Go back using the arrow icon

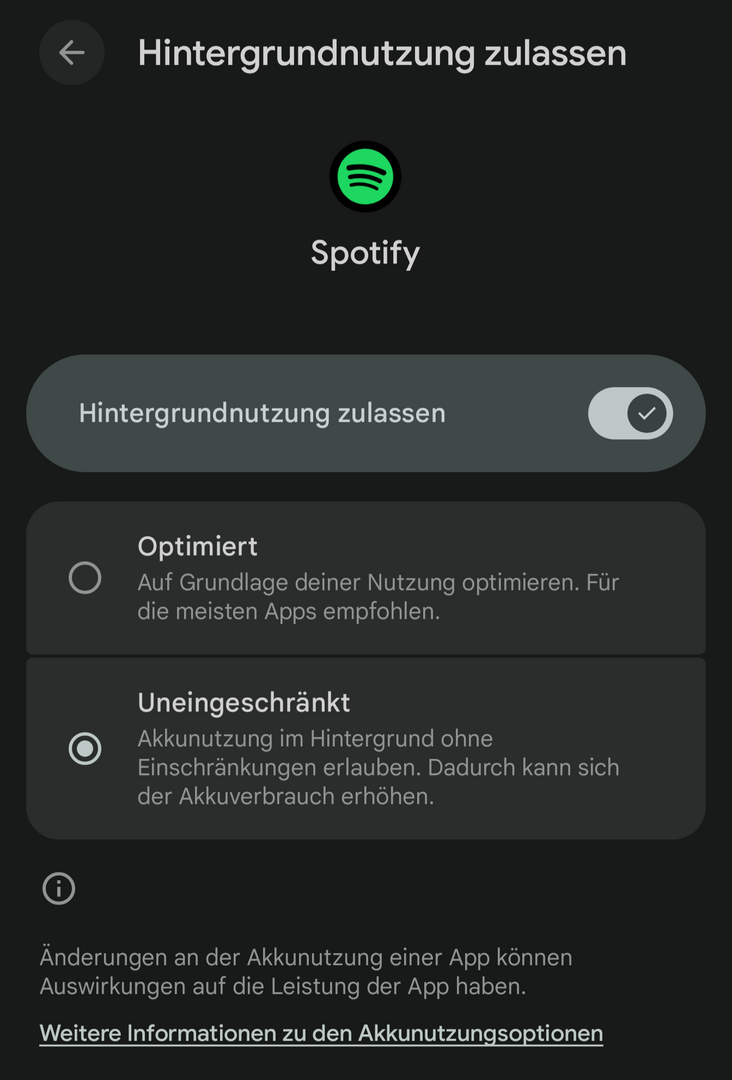pyautogui.click(x=72, y=53)
